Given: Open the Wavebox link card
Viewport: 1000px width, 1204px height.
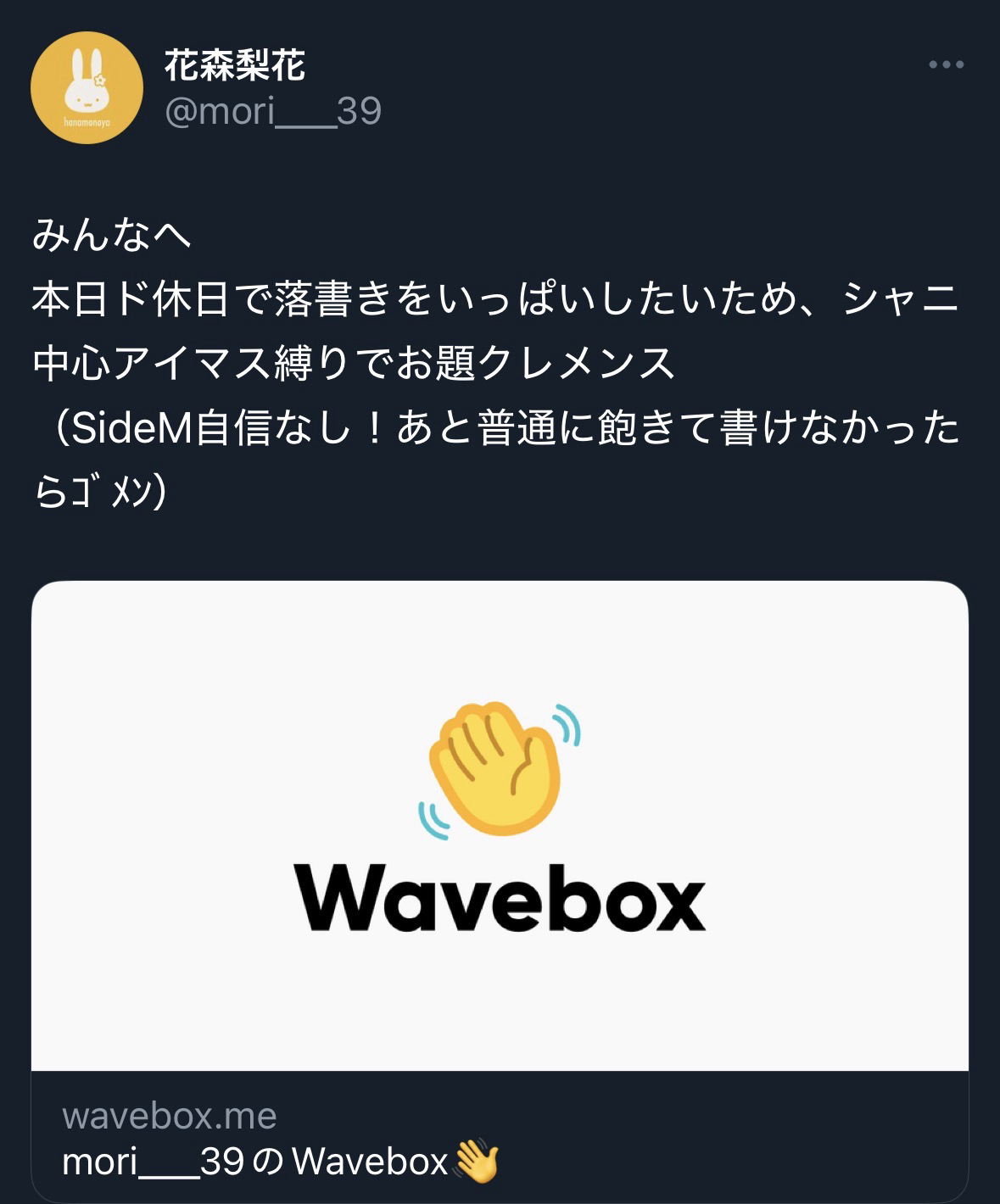Looking at the screenshot, I should click(500, 848).
